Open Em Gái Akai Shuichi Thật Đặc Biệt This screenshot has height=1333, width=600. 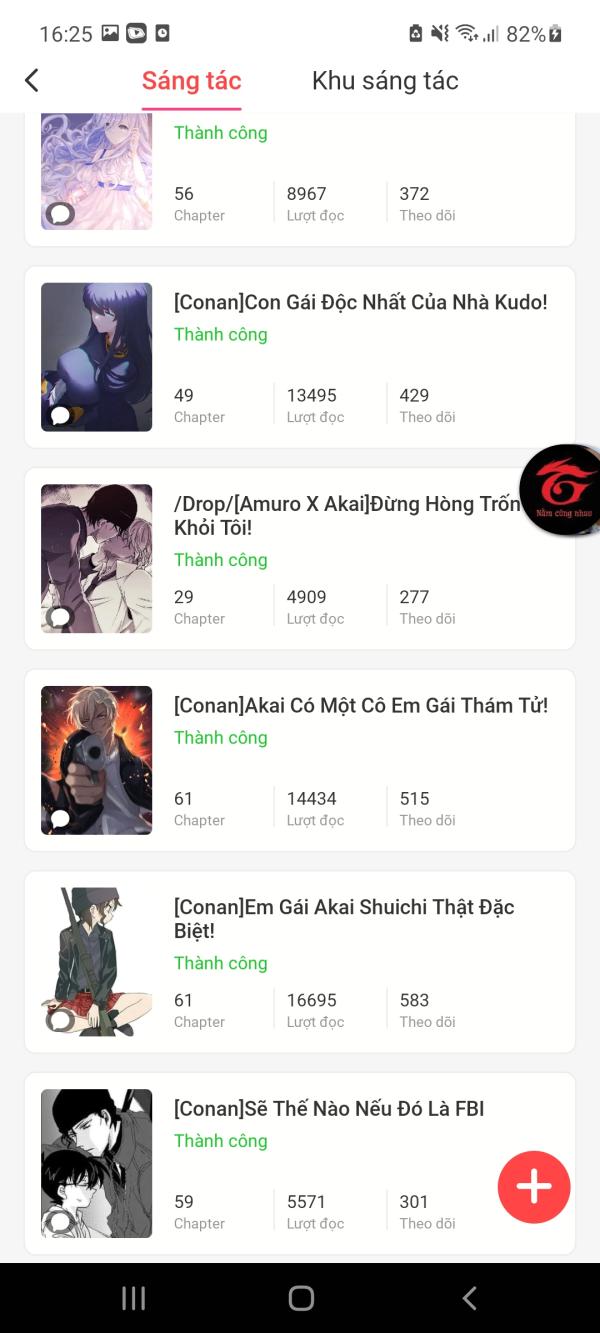(x=344, y=919)
